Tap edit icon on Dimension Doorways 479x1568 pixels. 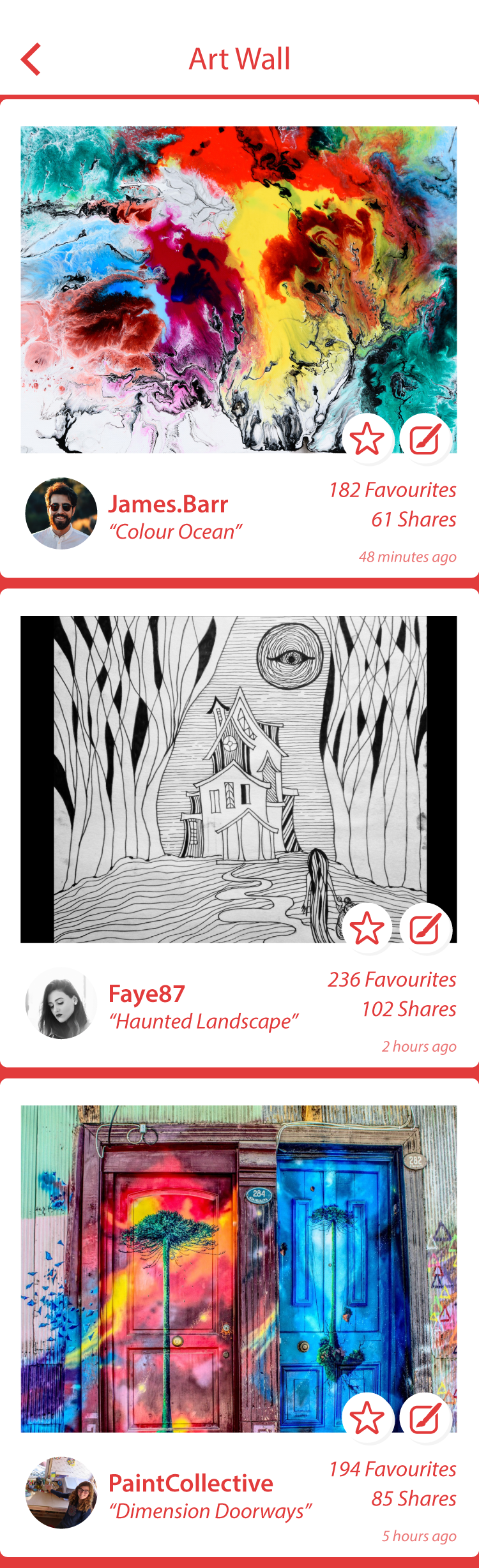[425, 1417]
